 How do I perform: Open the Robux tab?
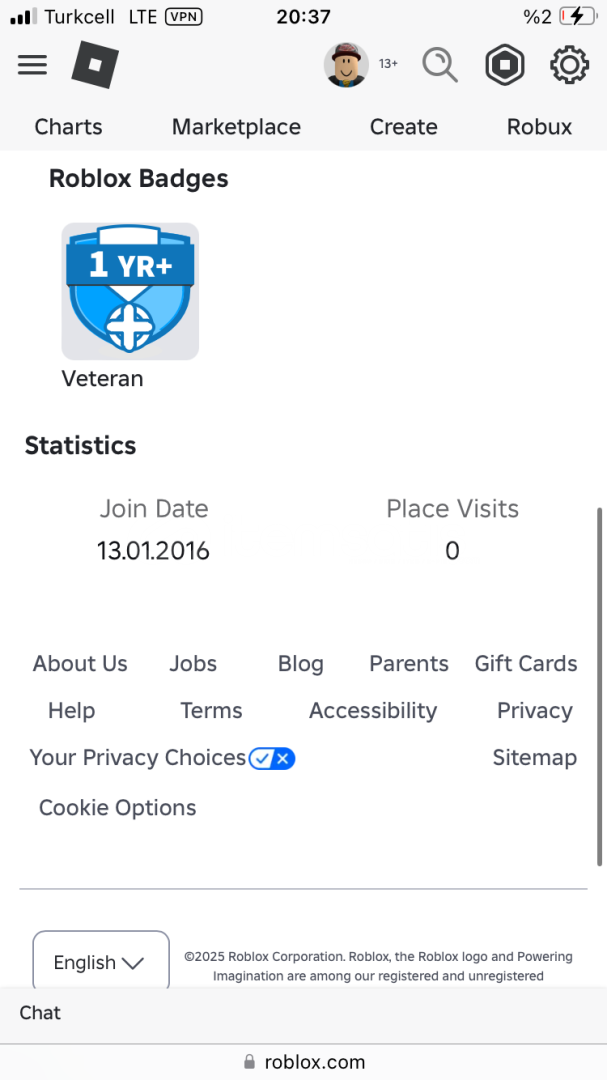pos(539,127)
